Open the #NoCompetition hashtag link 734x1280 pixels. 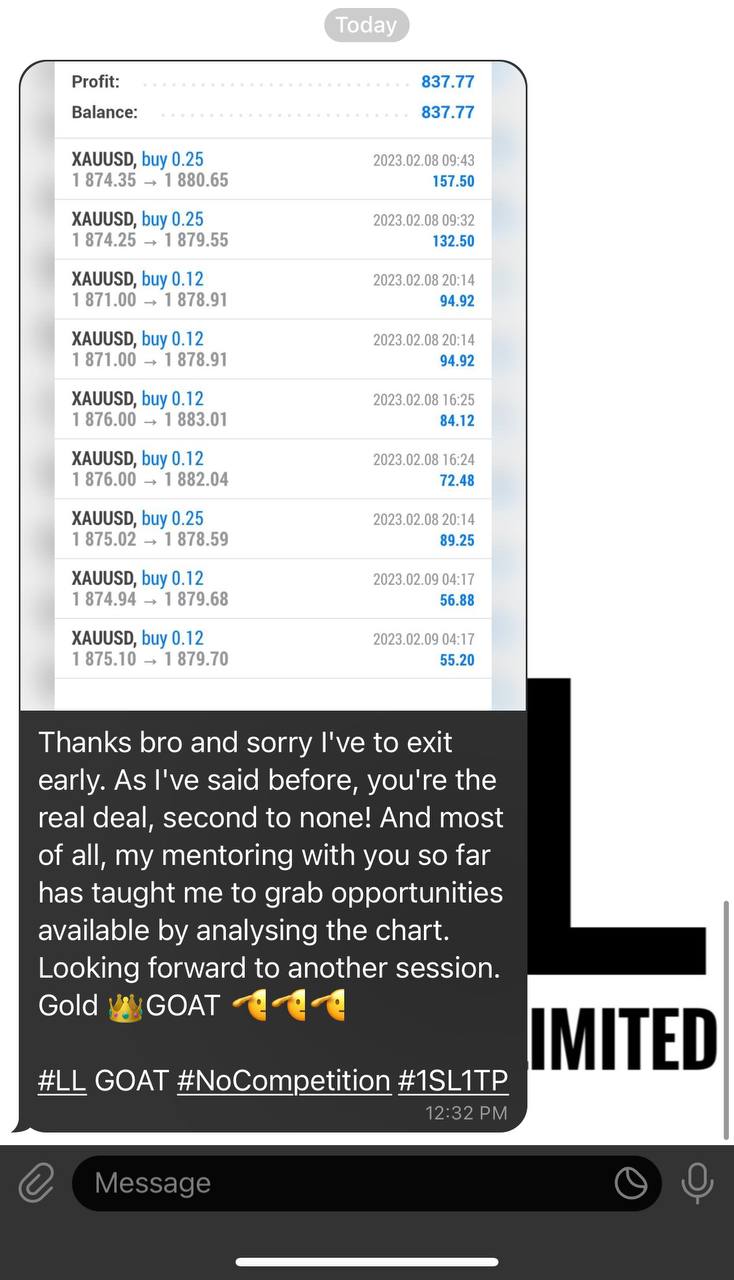[283, 1081]
